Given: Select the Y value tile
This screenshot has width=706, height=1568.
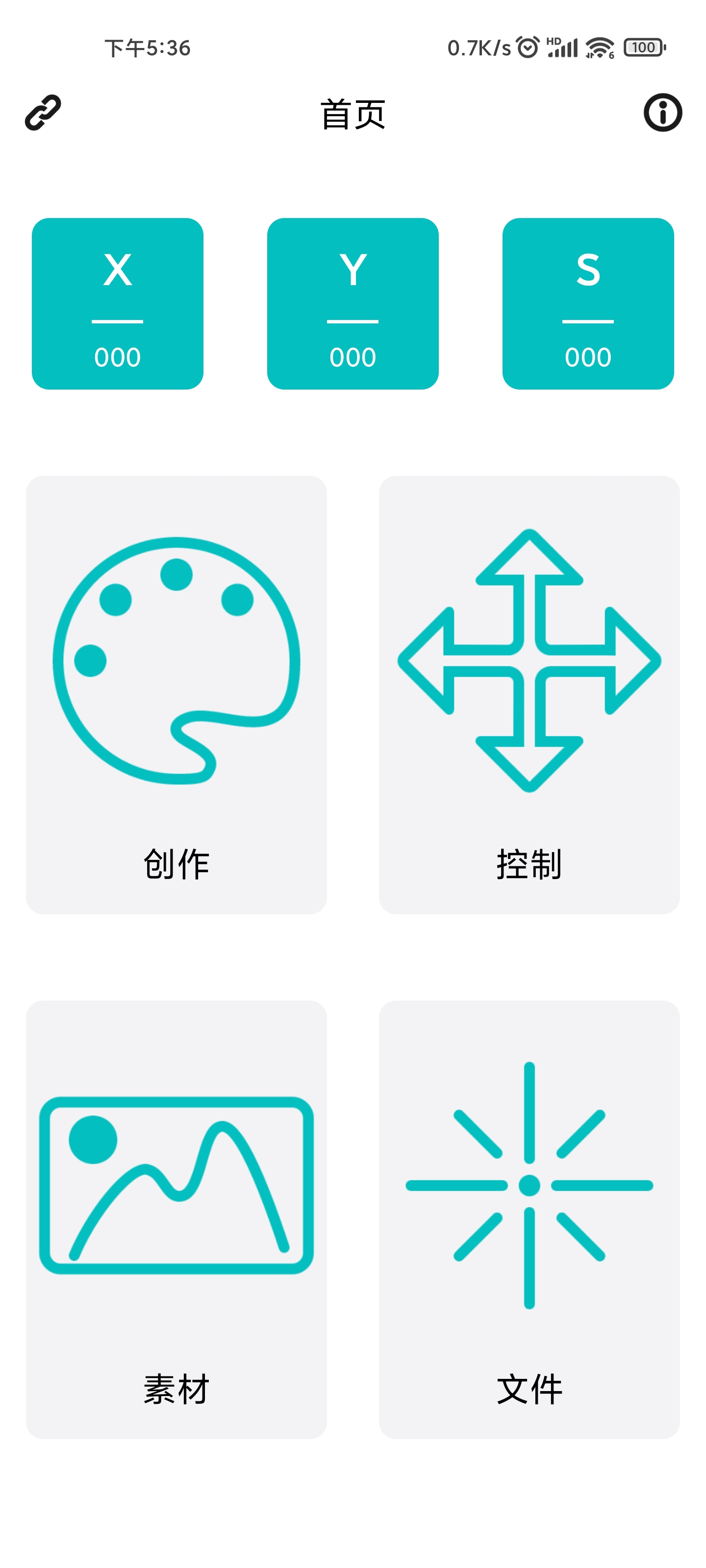Looking at the screenshot, I should pos(353,304).
